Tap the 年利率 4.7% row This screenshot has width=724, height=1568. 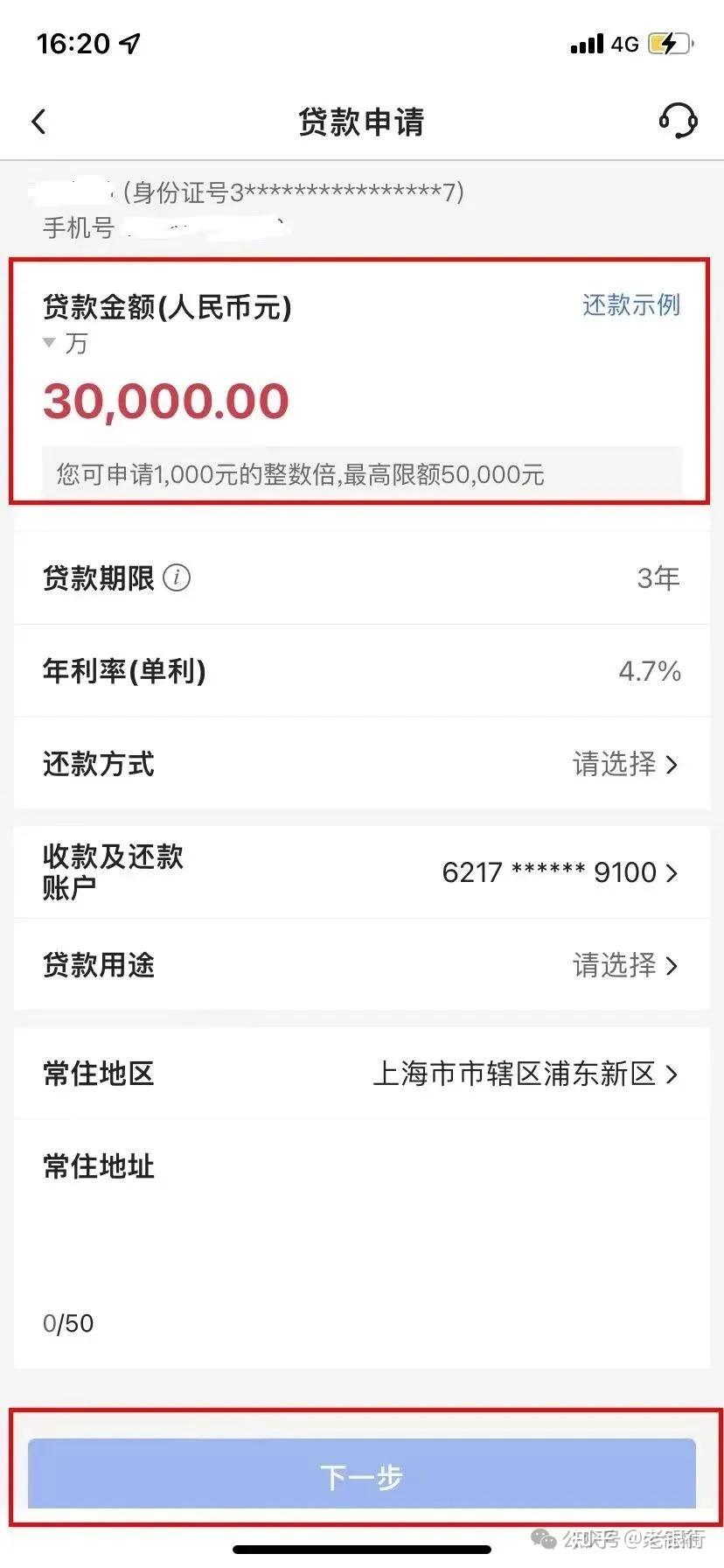(362, 671)
